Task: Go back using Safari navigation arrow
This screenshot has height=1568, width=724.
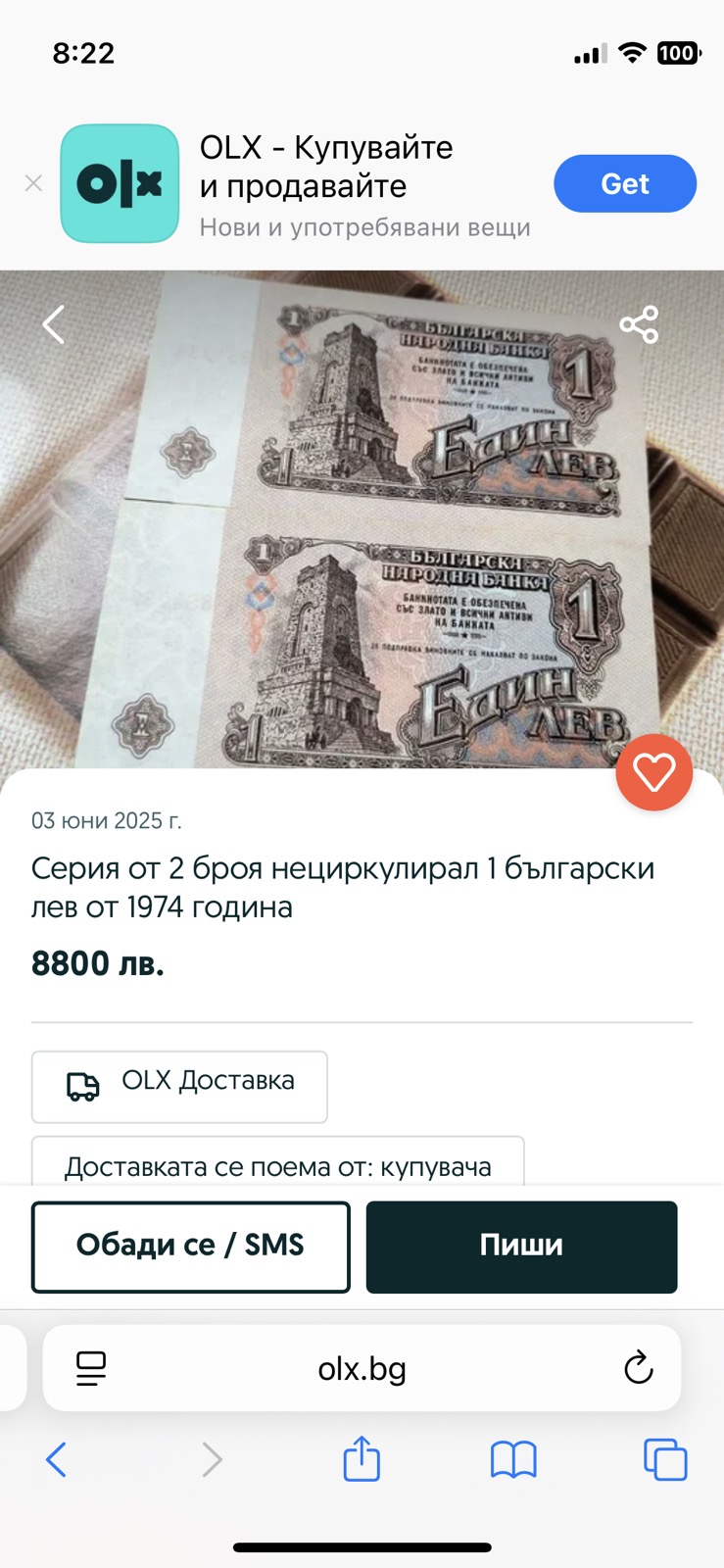Action: [56, 1459]
